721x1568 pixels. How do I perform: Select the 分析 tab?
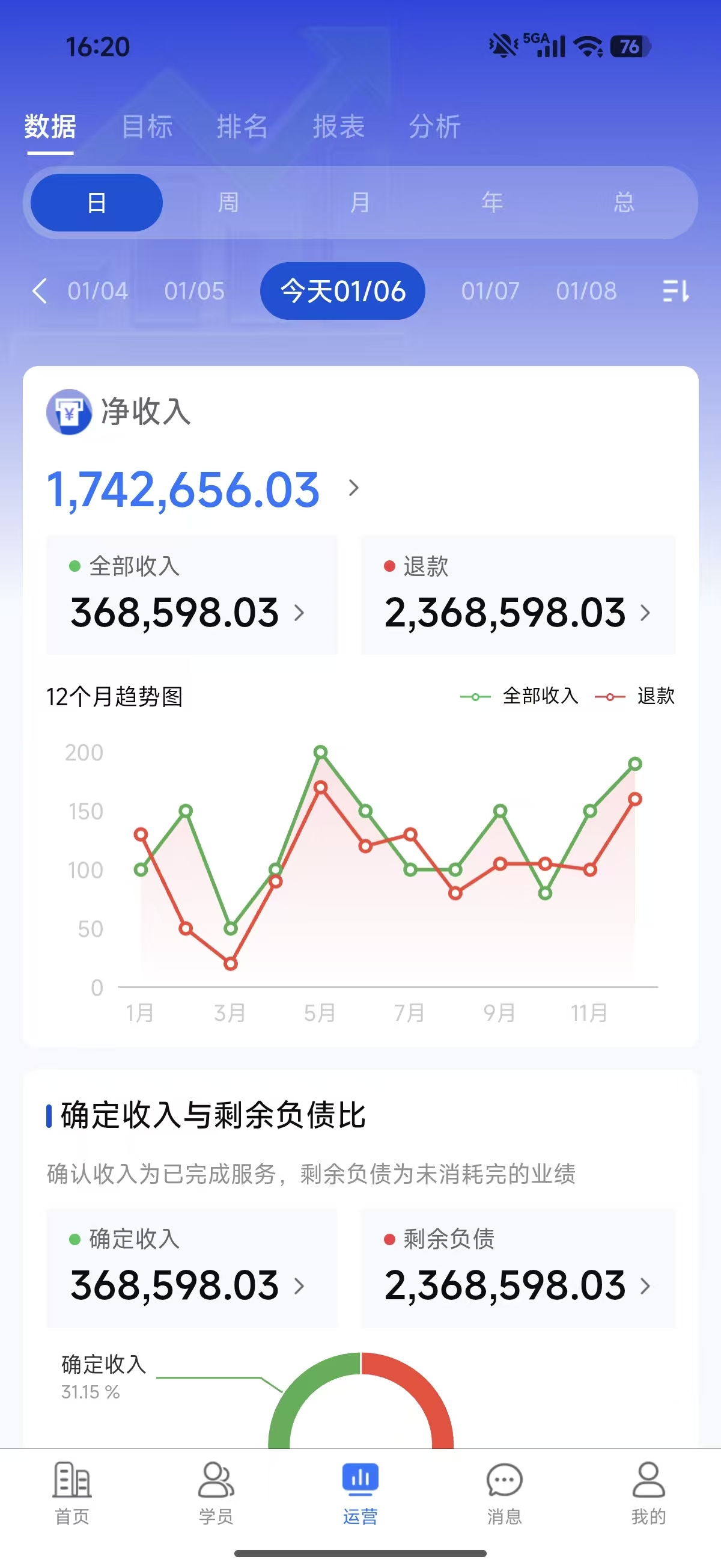click(x=434, y=127)
